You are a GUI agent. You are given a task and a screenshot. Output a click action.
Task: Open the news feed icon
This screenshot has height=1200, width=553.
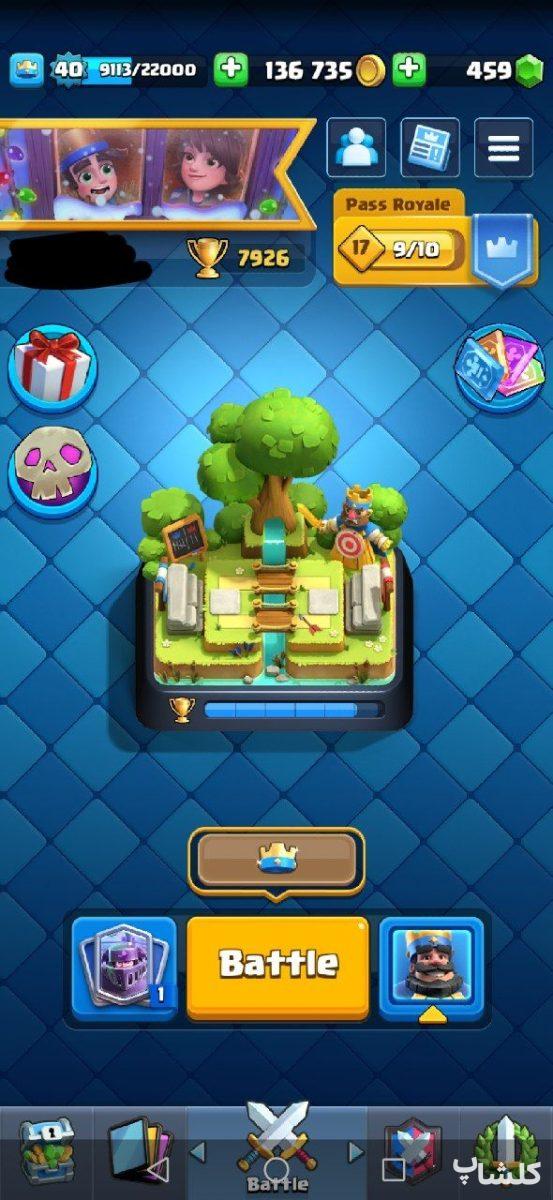(x=430, y=148)
